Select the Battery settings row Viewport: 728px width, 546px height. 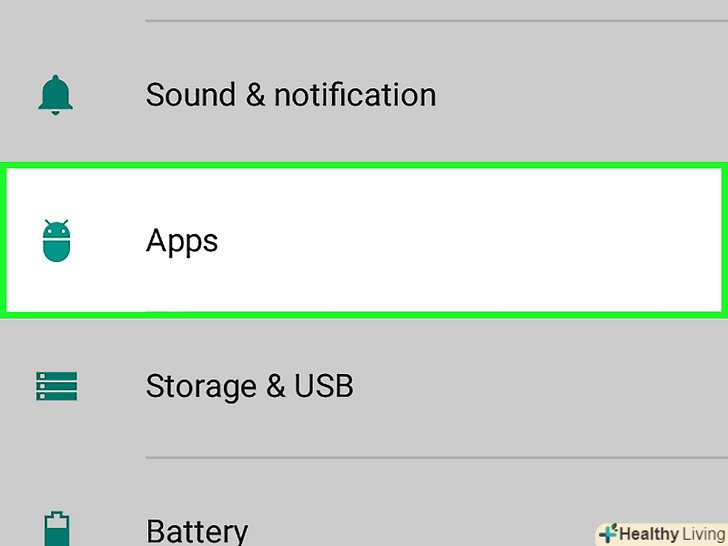pos(196,528)
